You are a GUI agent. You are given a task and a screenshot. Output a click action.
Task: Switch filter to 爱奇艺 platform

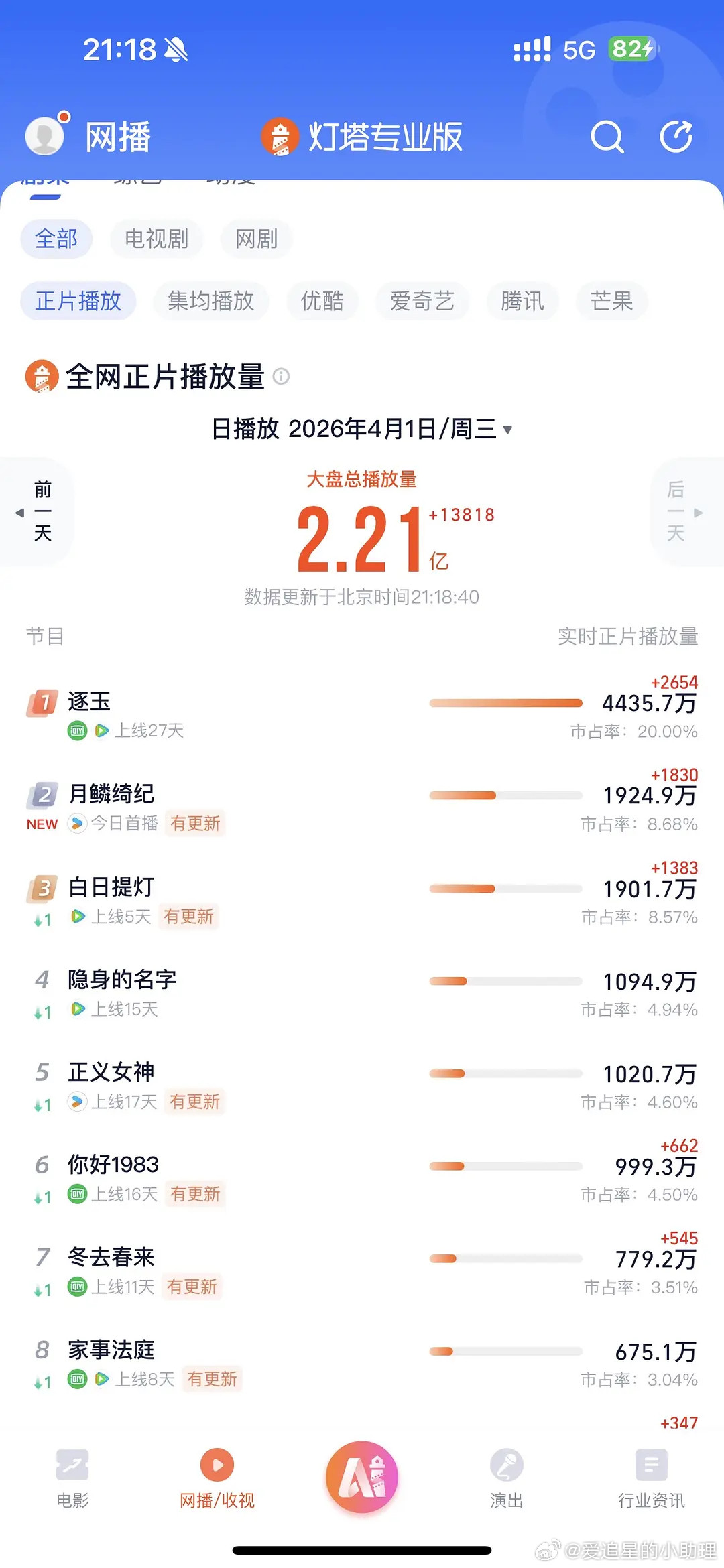[422, 301]
